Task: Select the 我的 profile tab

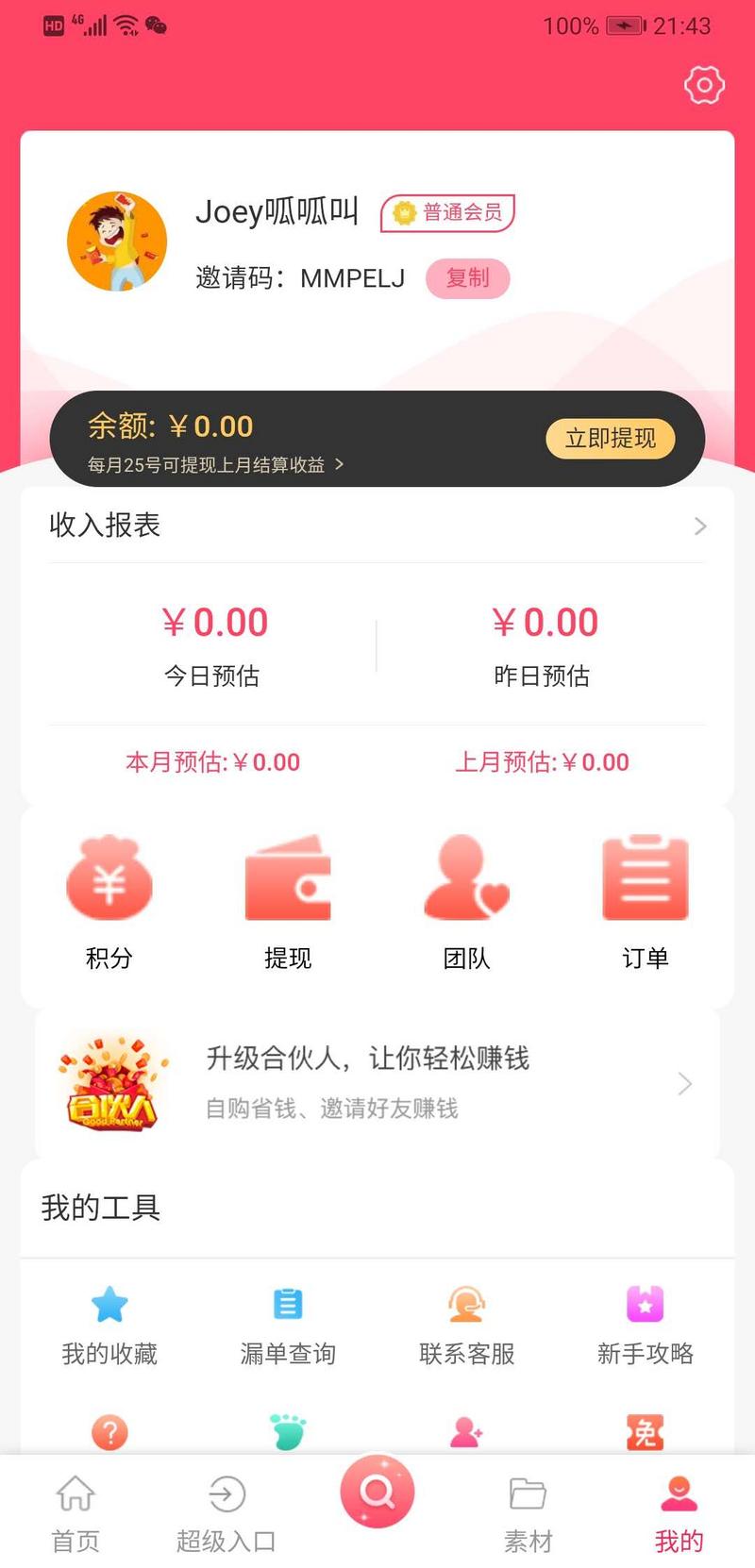Action: [x=679, y=1512]
